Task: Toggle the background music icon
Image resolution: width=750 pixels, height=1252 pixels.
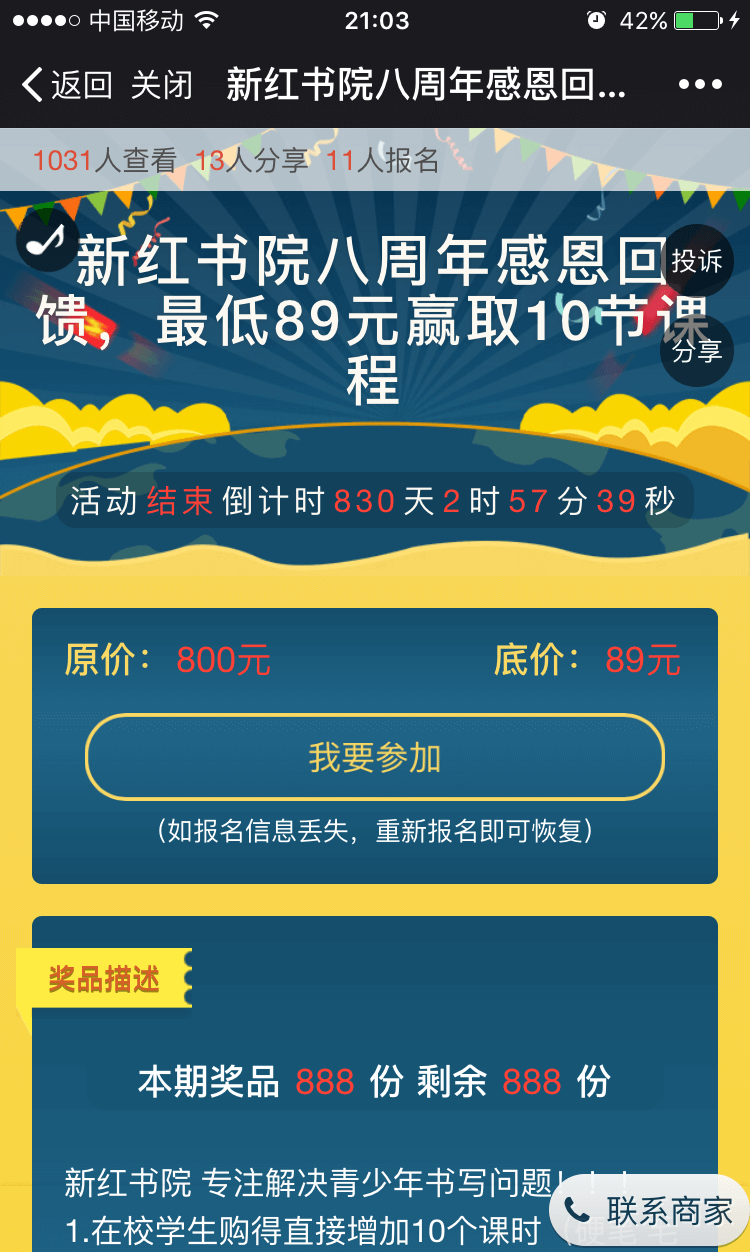Action: pos(46,240)
